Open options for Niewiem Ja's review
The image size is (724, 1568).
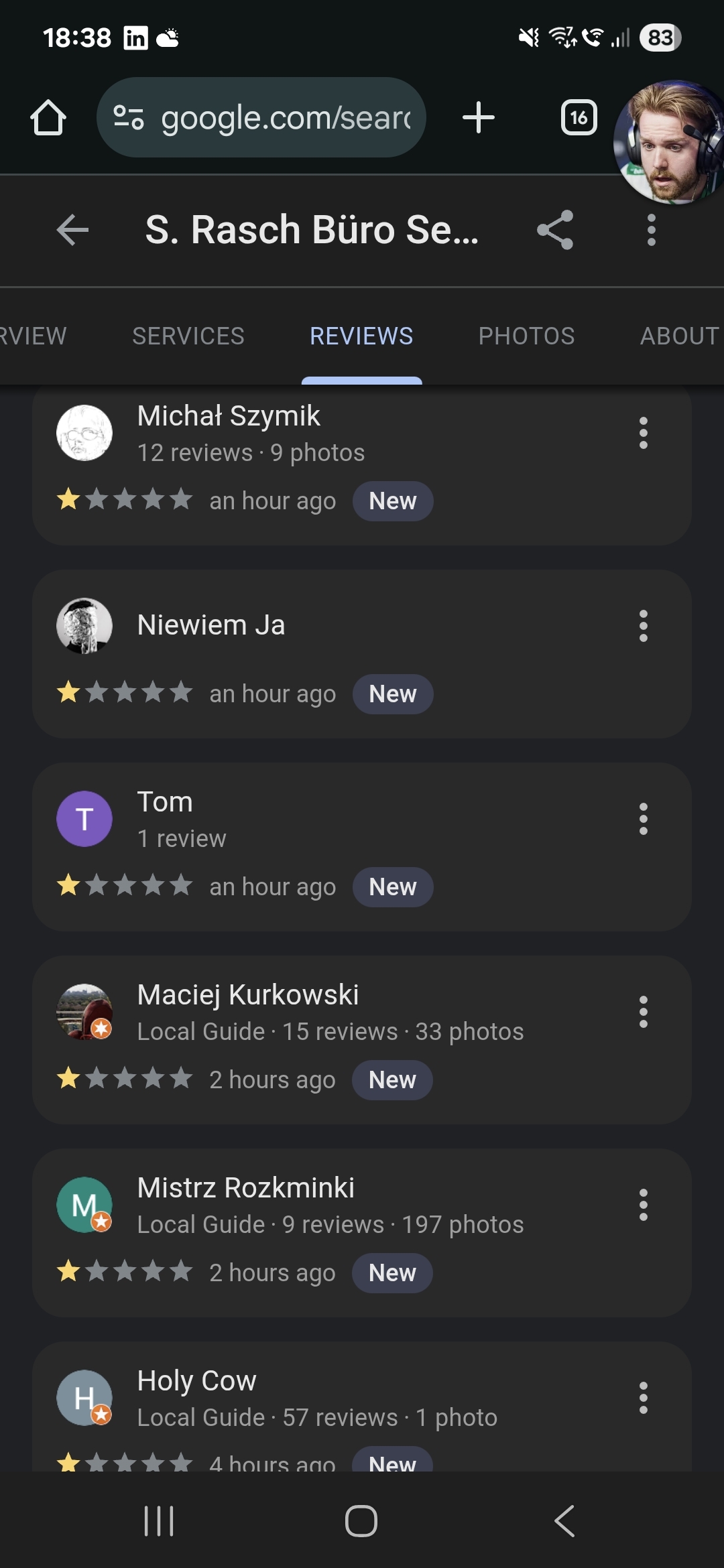643,626
